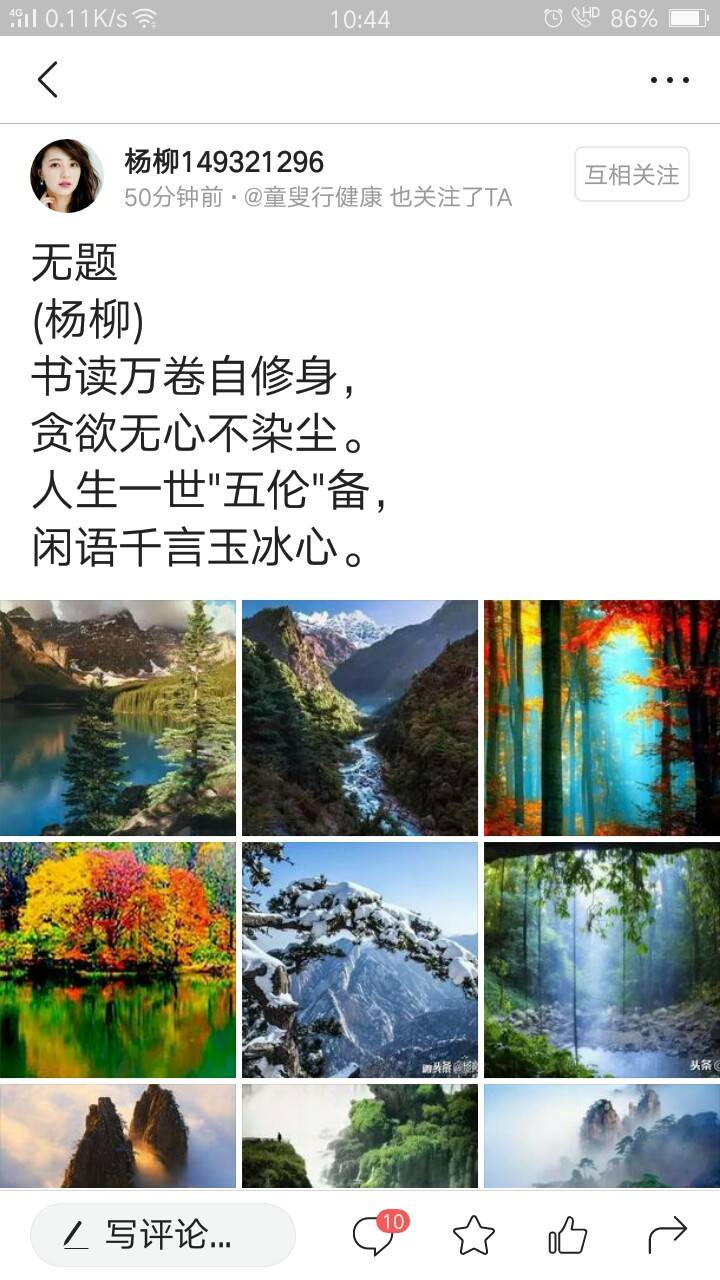
Task: View the green cliff waterfall photo
Action: [x=360, y=1136]
